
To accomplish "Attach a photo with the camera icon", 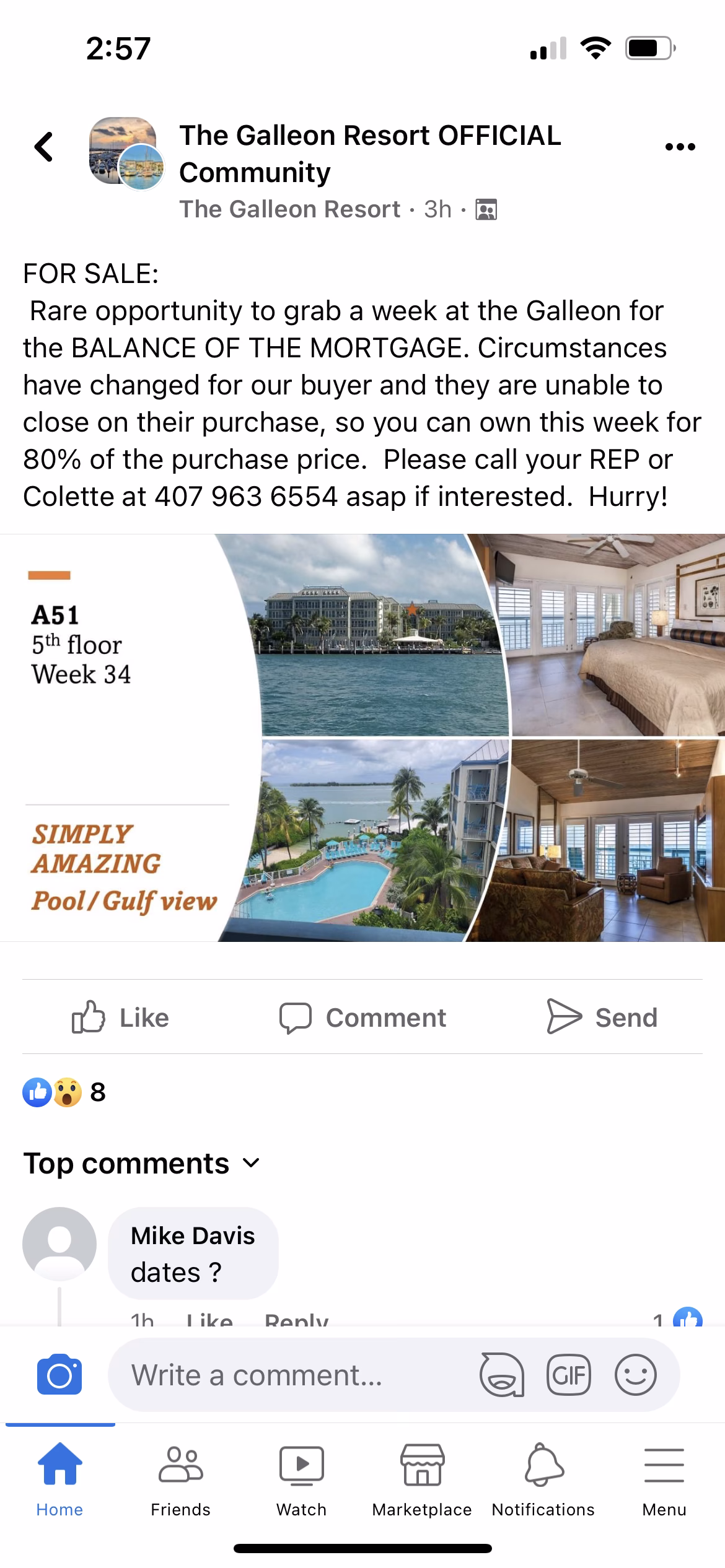I will click(59, 1375).
